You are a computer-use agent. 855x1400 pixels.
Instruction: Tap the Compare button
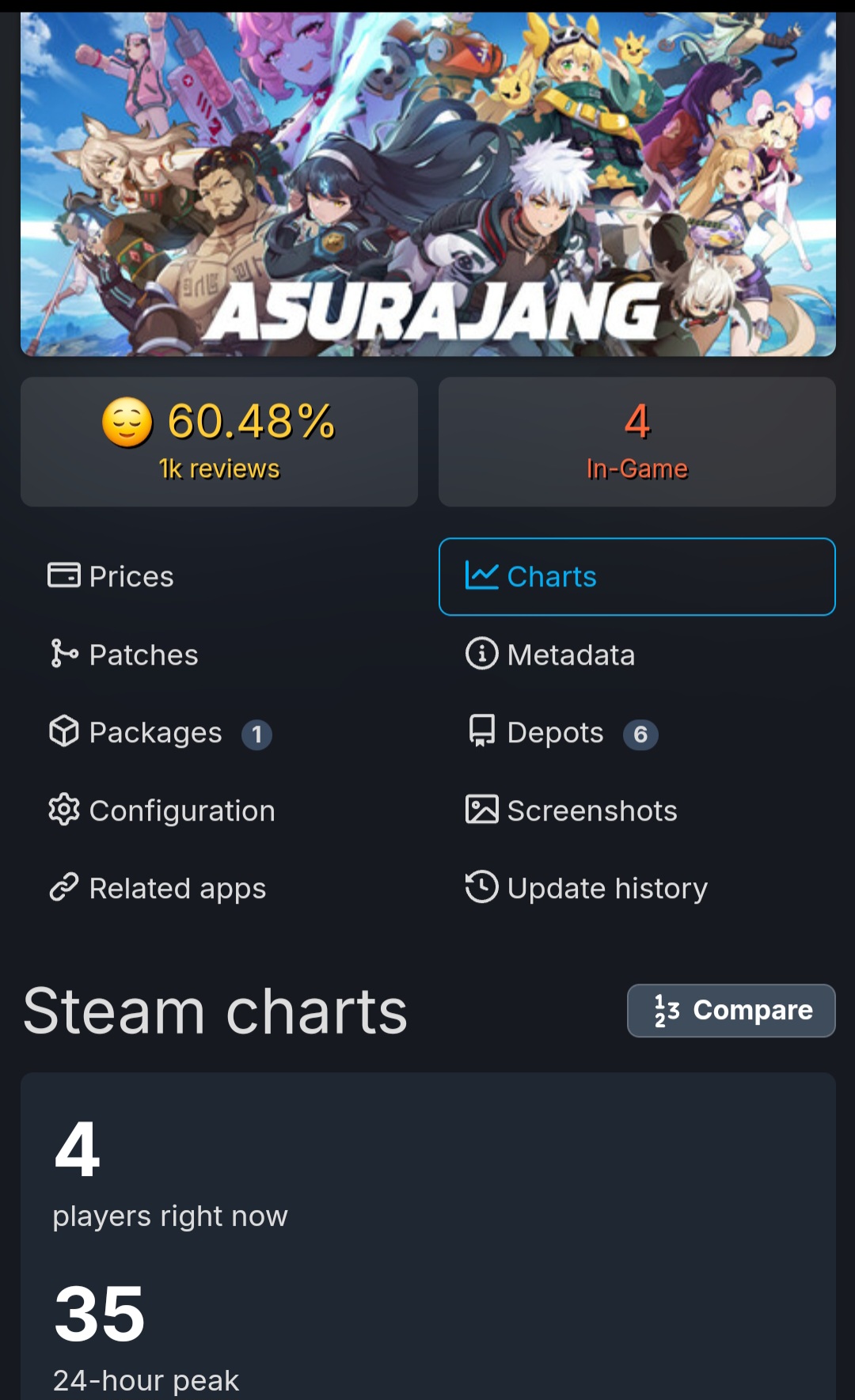pos(731,1011)
